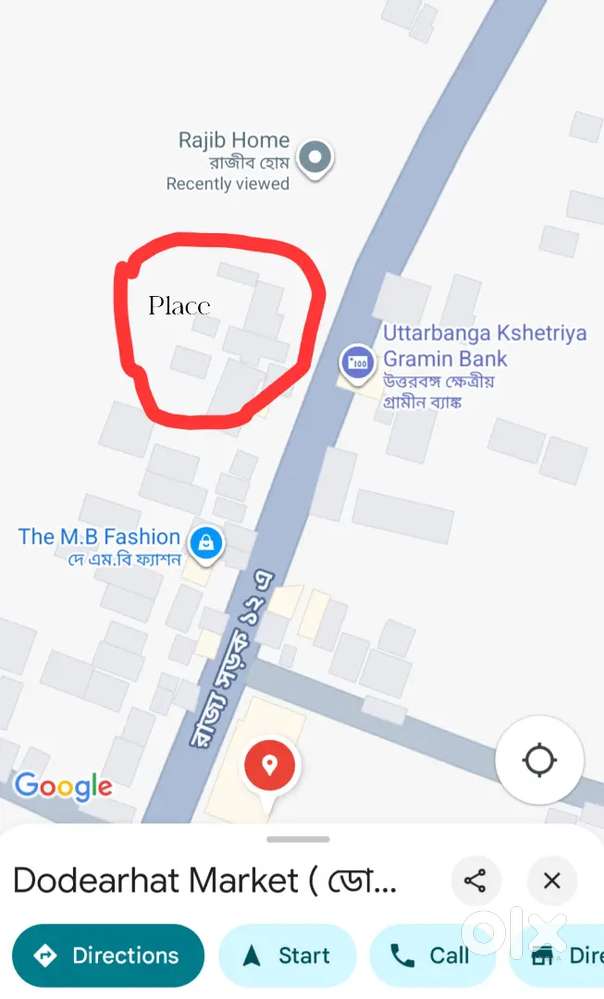The image size is (604, 999).
Task: Start navigation to Dodearhat Market
Action: tap(287, 956)
